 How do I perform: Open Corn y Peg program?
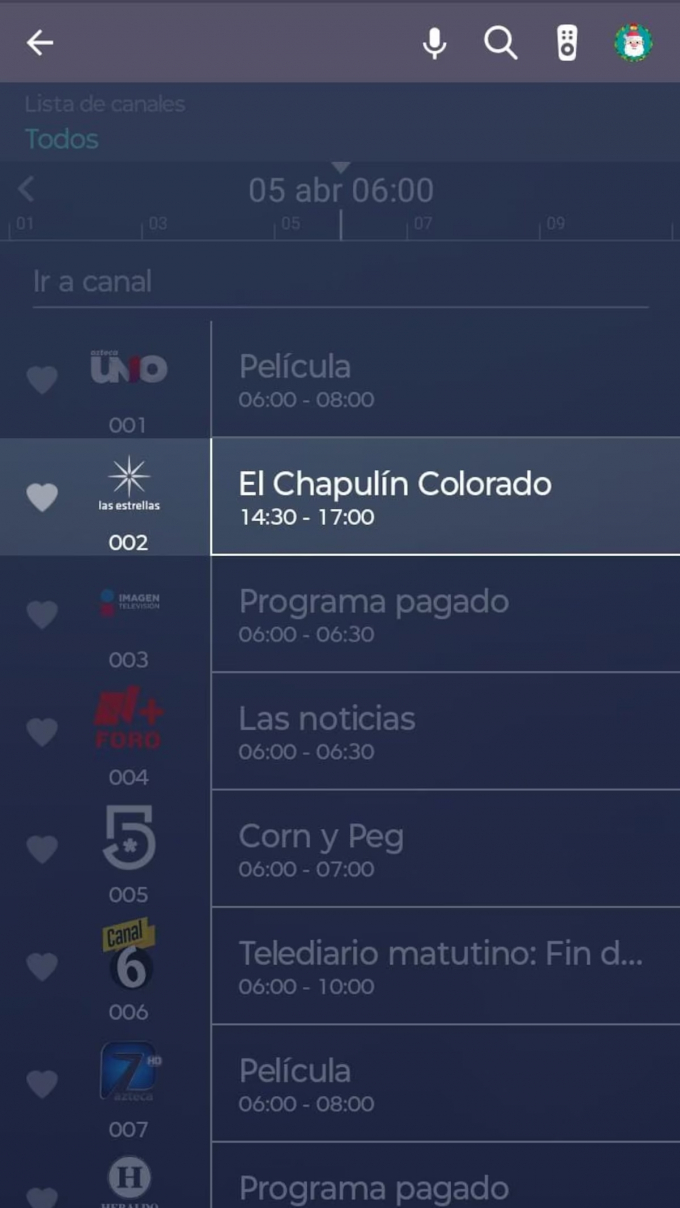(445, 849)
